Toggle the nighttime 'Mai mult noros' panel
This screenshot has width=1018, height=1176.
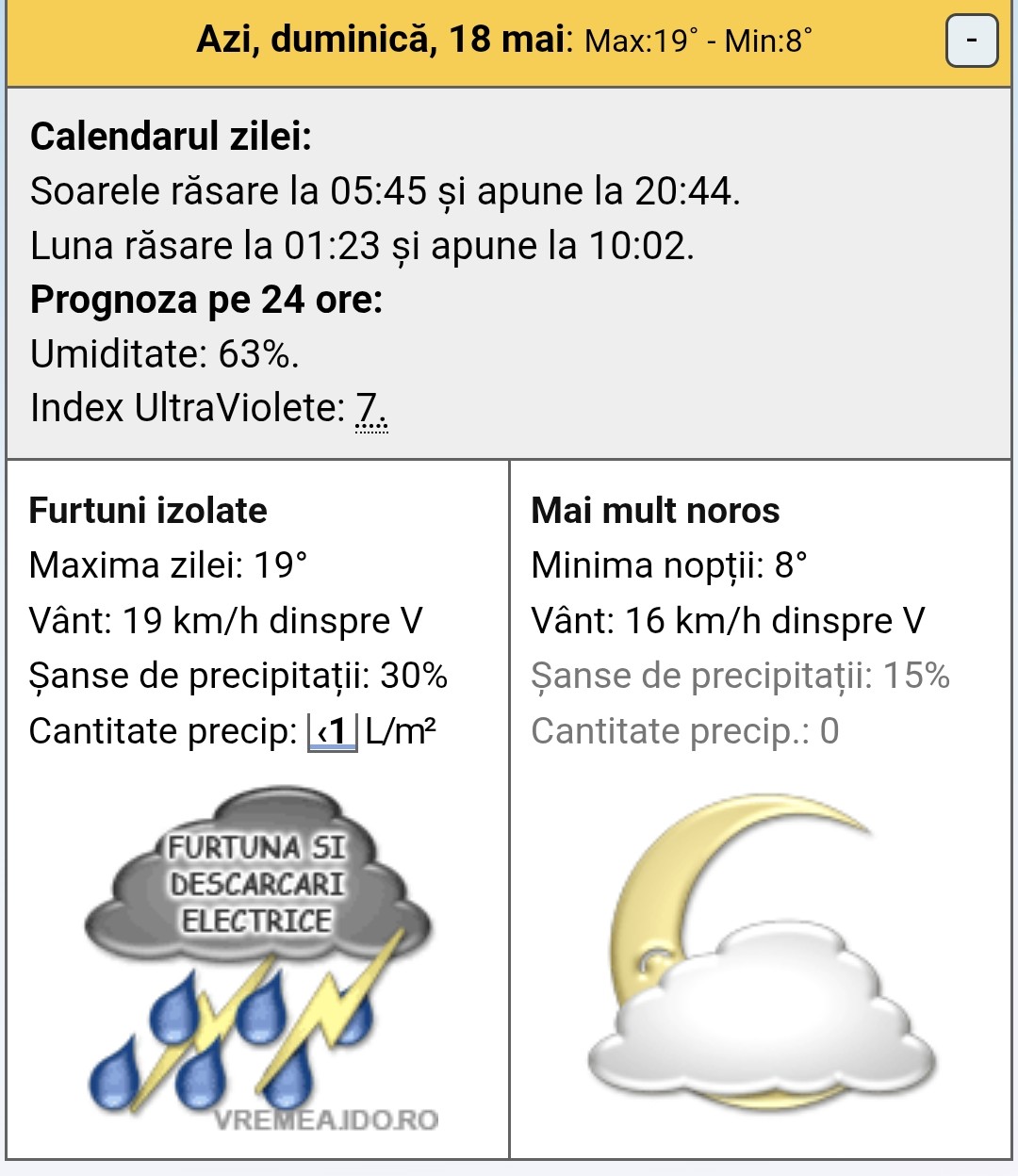657,511
